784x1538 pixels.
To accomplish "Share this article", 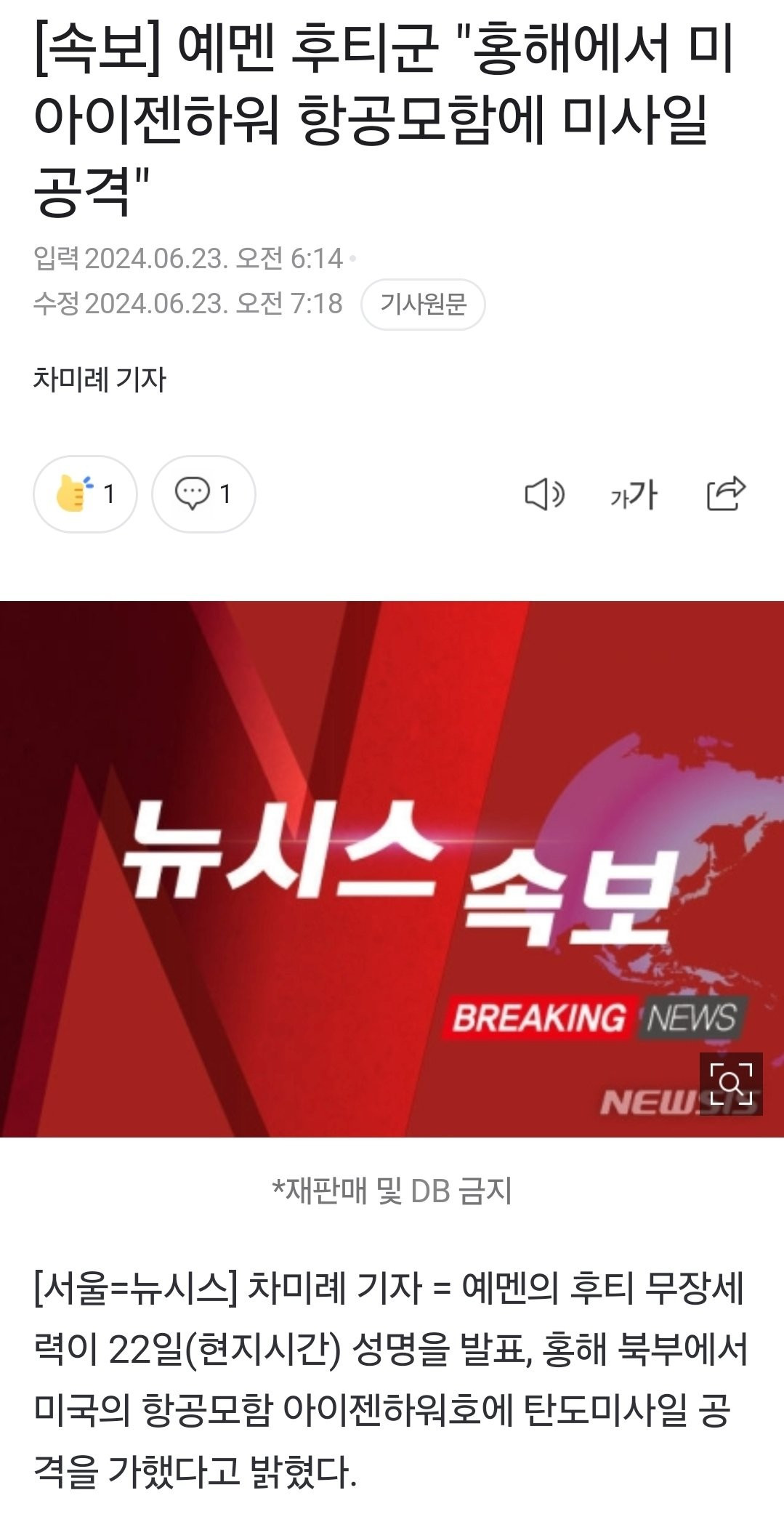I will pos(726,494).
